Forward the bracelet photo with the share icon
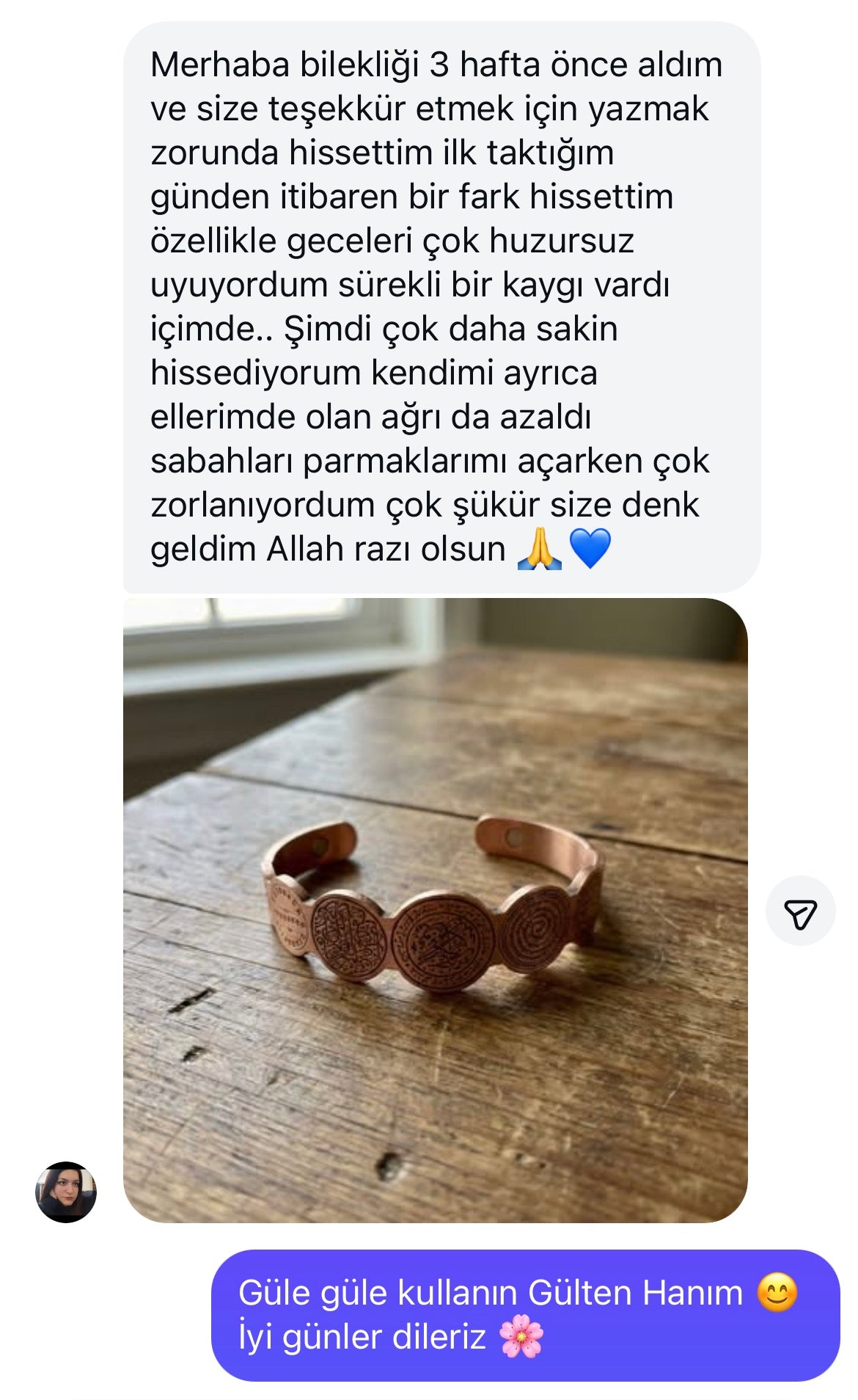Viewport: 858px width, 1400px height. (x=800, y=911)
